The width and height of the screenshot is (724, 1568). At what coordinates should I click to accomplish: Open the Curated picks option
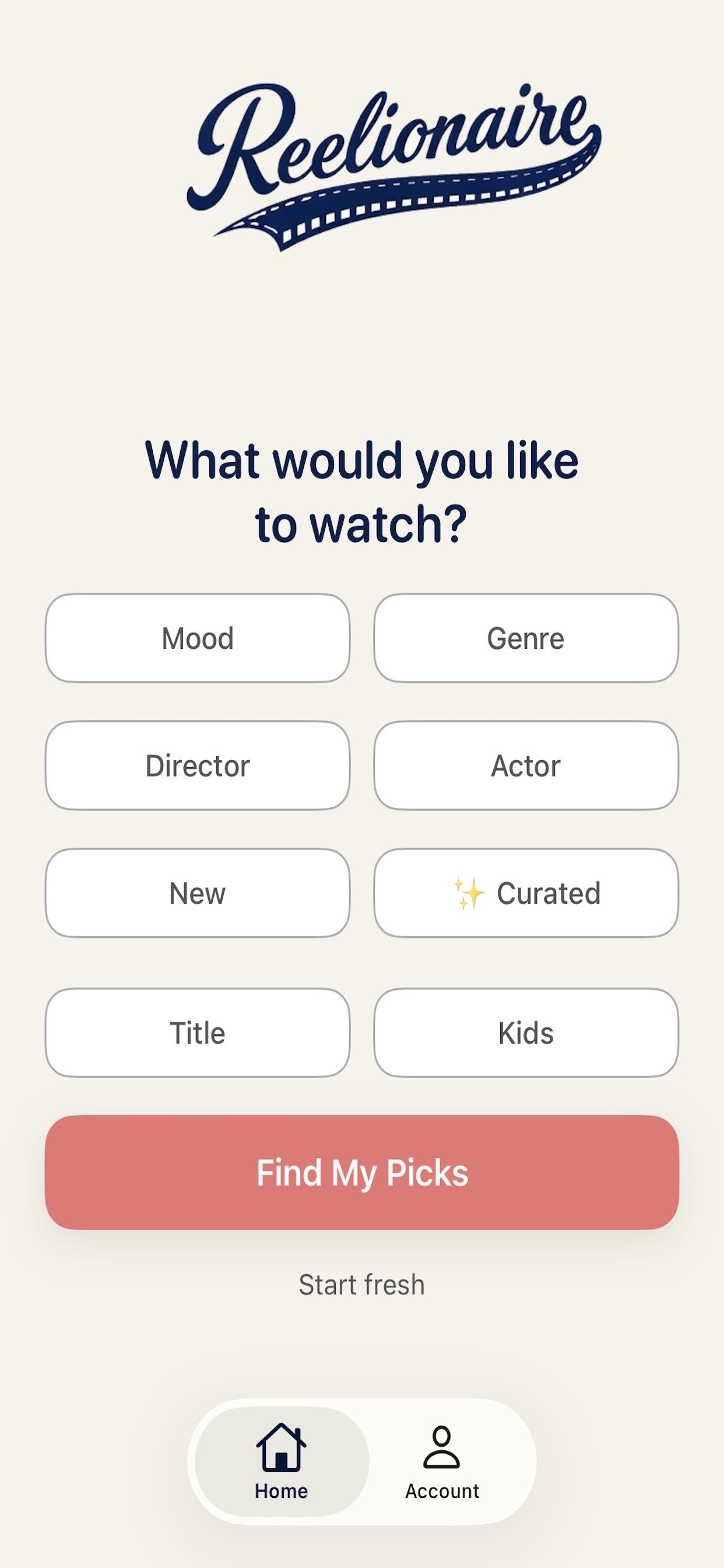(x=526, y=893)
